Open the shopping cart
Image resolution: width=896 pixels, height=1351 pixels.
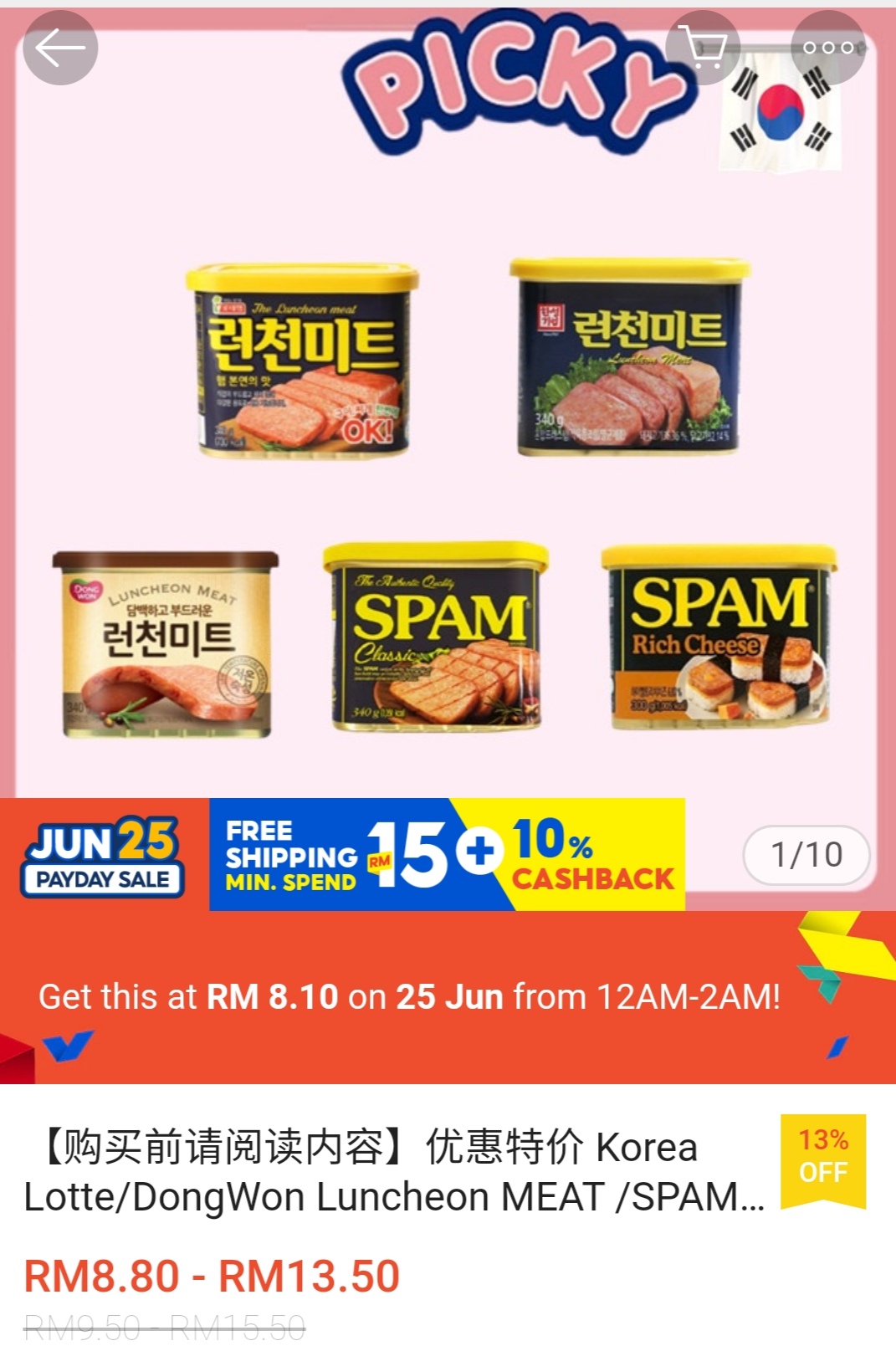(703, 48)
